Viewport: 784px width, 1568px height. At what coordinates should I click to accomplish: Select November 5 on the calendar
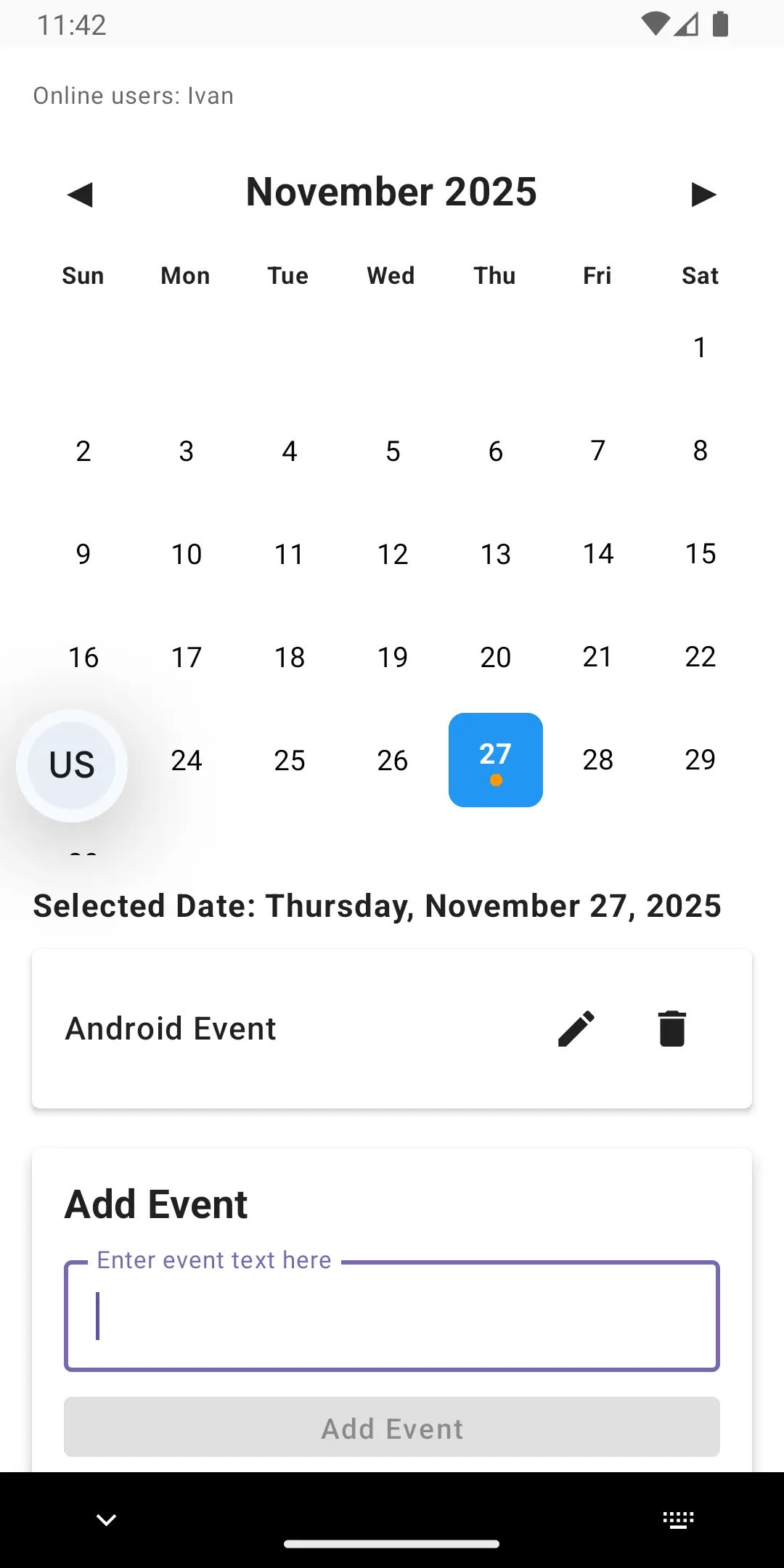click(x=392, y=451)
